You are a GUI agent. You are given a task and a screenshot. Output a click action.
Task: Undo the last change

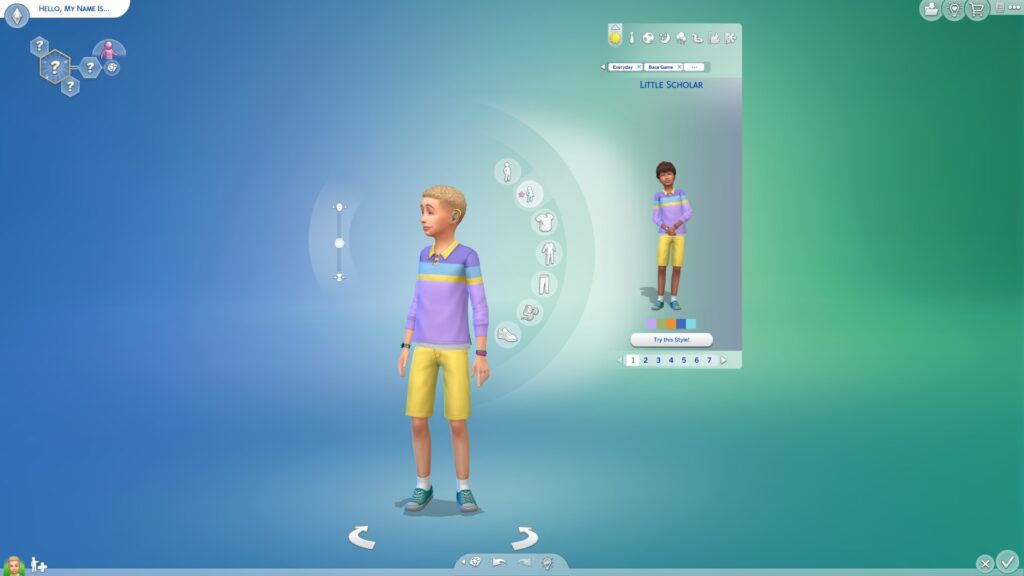coord(500,562)
